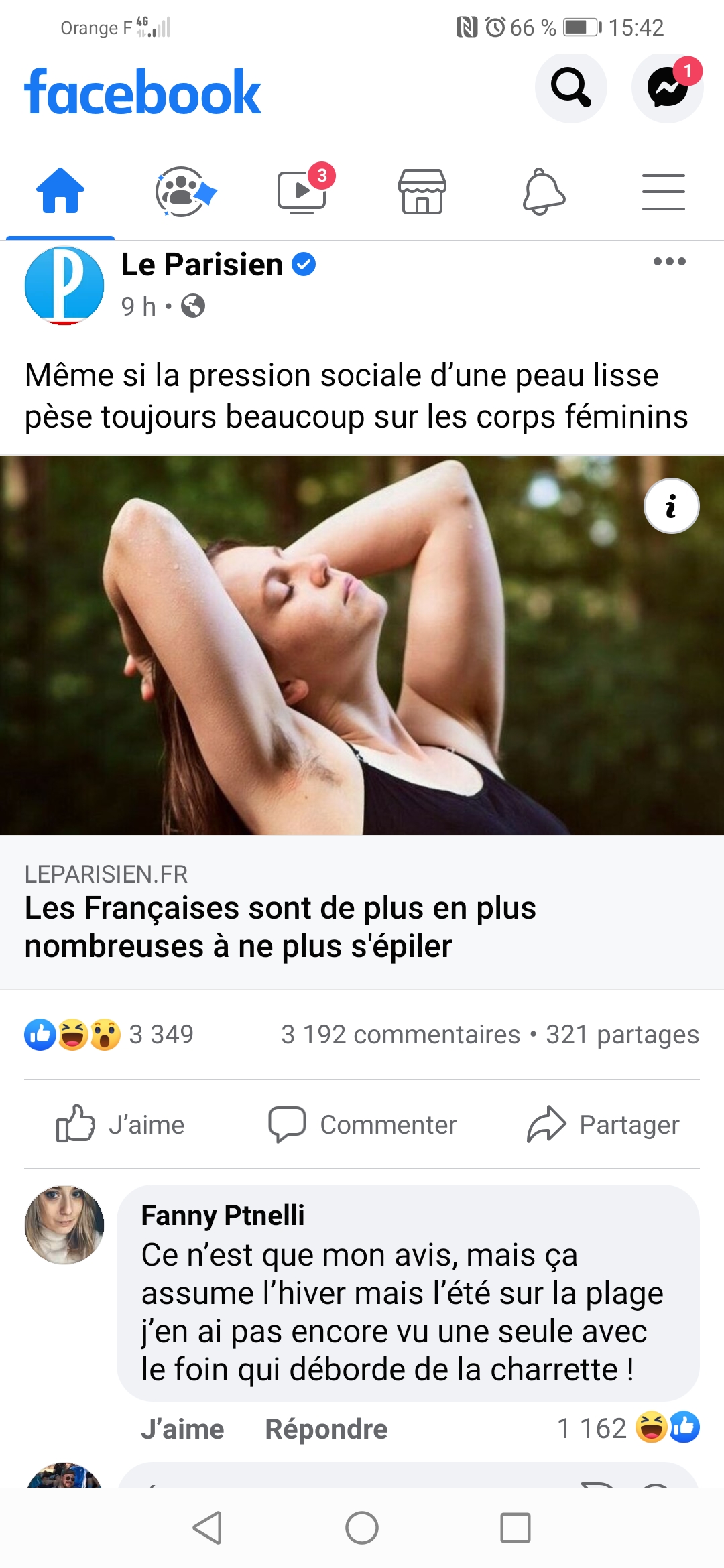Go to the Marketplace tab

tap(422, 192)
